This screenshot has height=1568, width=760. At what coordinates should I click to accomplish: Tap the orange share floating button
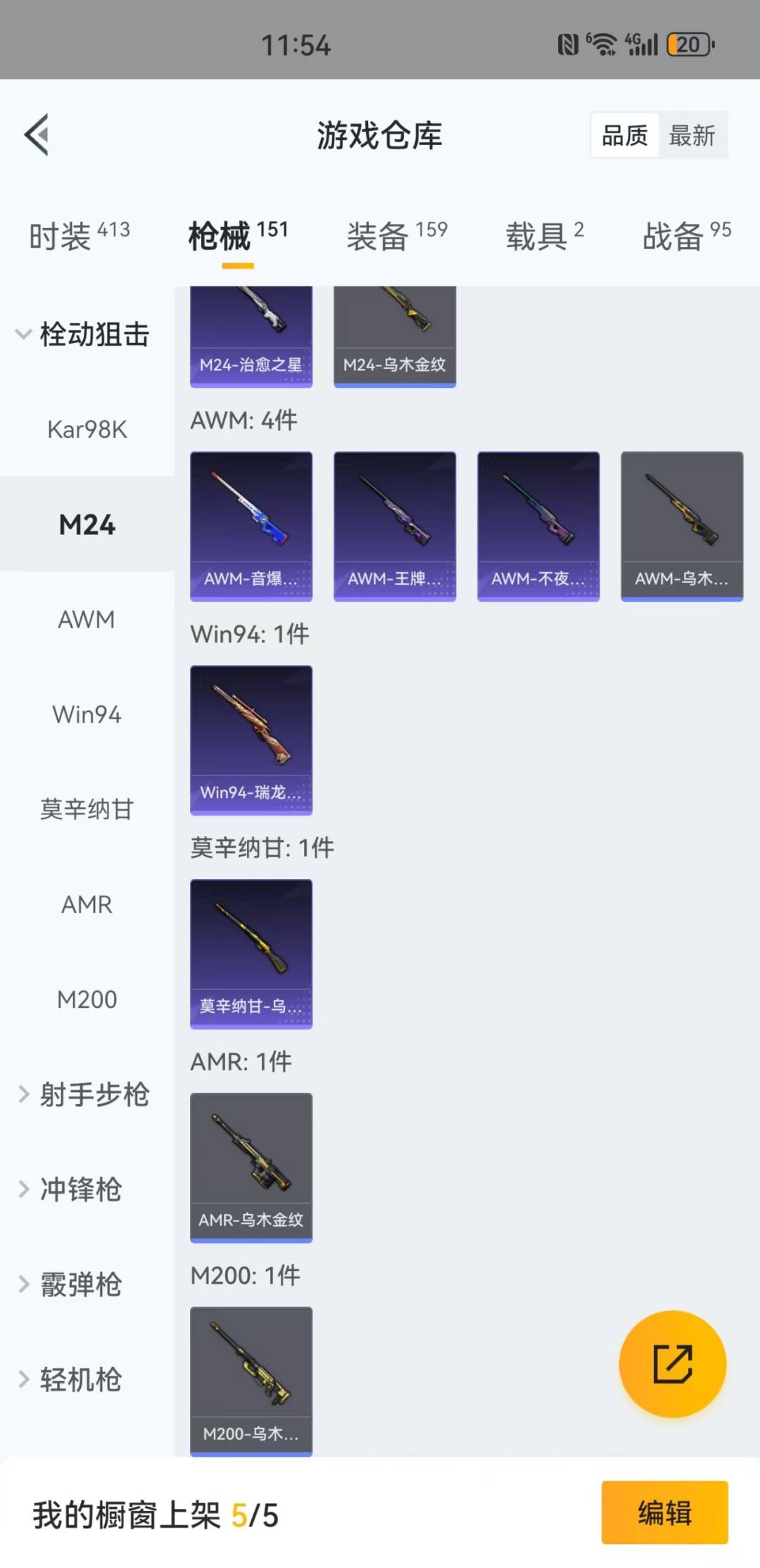tap(672, 1364)
